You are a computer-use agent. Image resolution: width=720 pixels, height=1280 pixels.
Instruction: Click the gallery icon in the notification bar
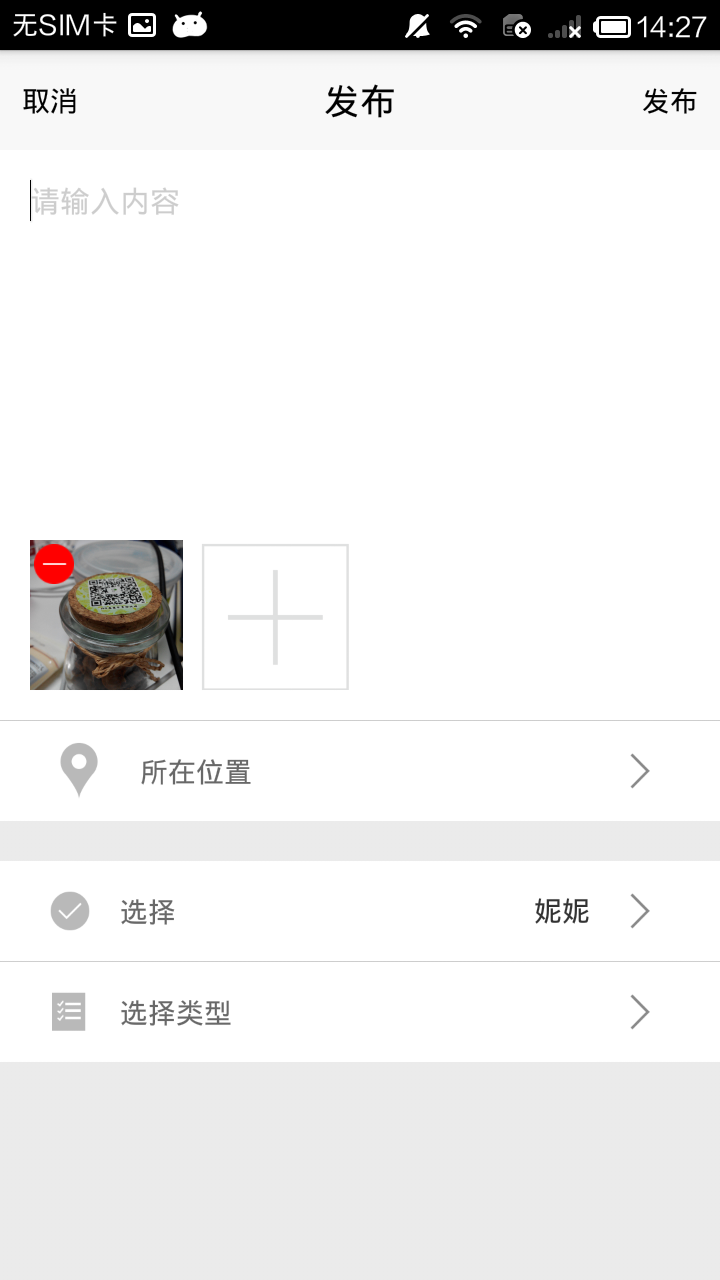pyautogui.click(x=140, y=25)
